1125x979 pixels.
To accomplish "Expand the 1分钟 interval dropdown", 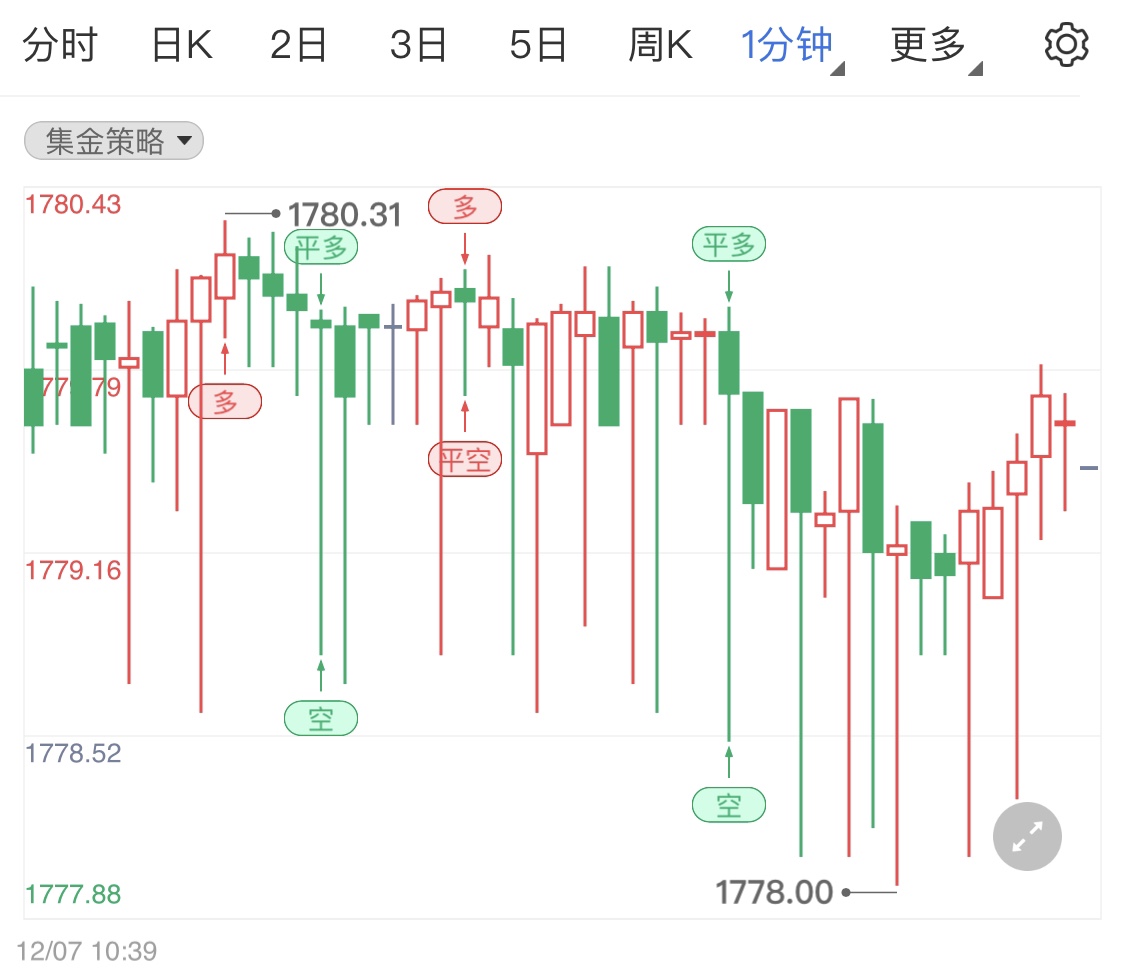I will (790, 46).
